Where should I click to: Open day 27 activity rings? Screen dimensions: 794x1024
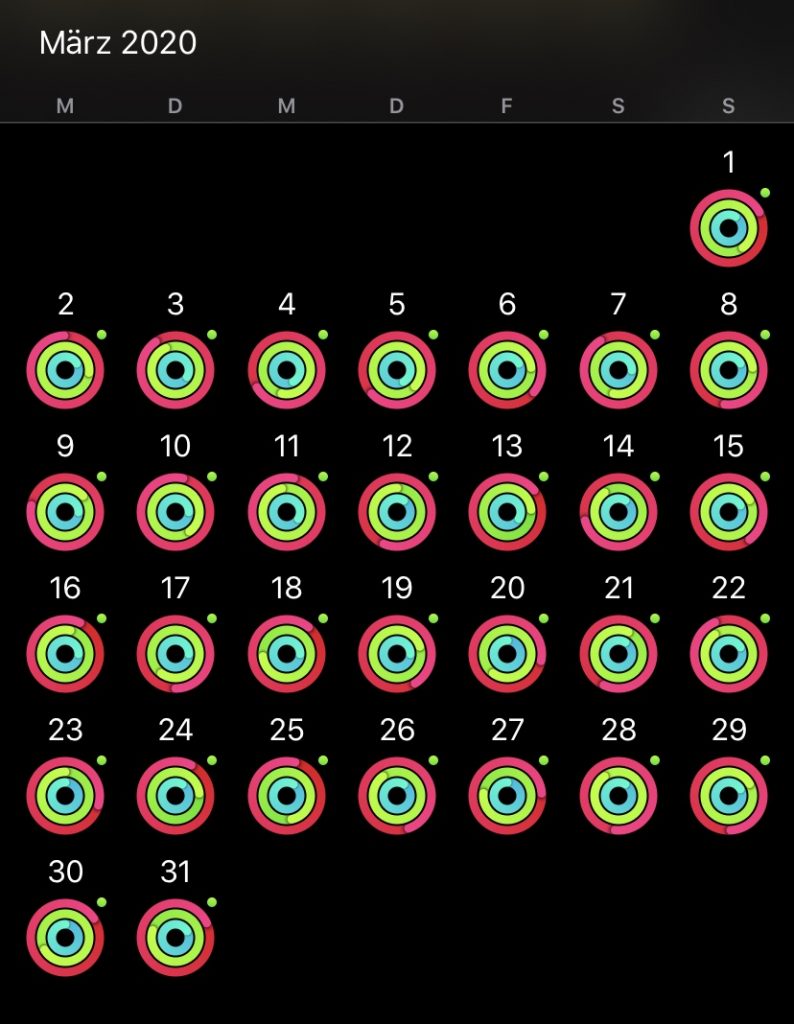click(x=507, y=796)
